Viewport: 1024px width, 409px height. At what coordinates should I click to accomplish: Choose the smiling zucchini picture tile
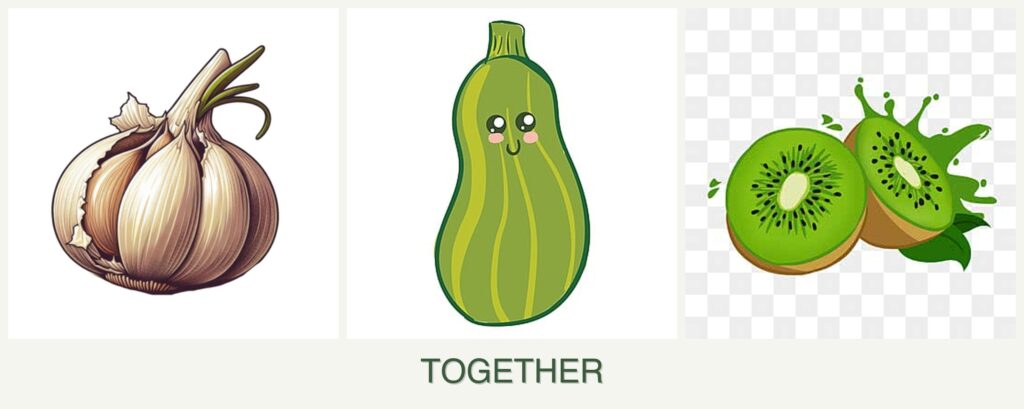point(511,173)
